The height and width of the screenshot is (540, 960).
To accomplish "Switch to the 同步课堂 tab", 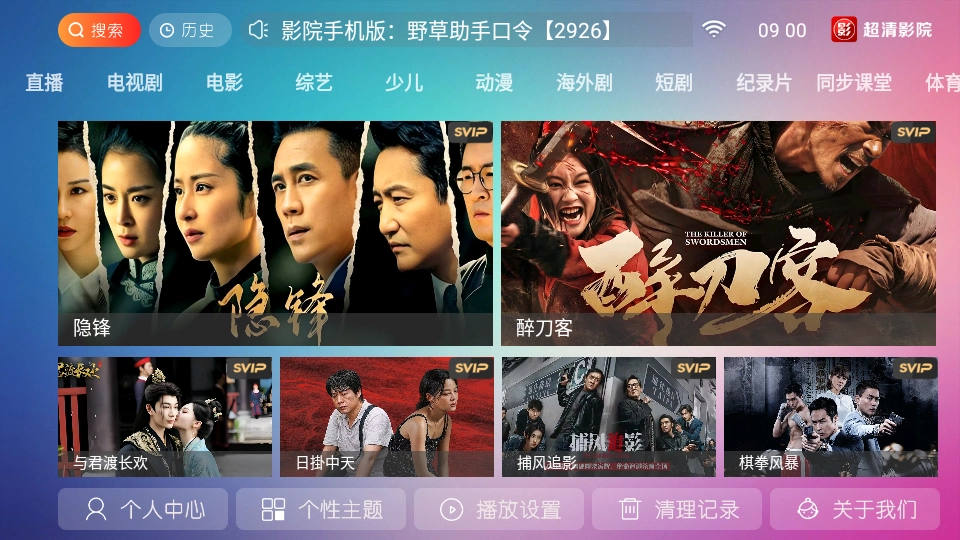I will click(854, 83).
